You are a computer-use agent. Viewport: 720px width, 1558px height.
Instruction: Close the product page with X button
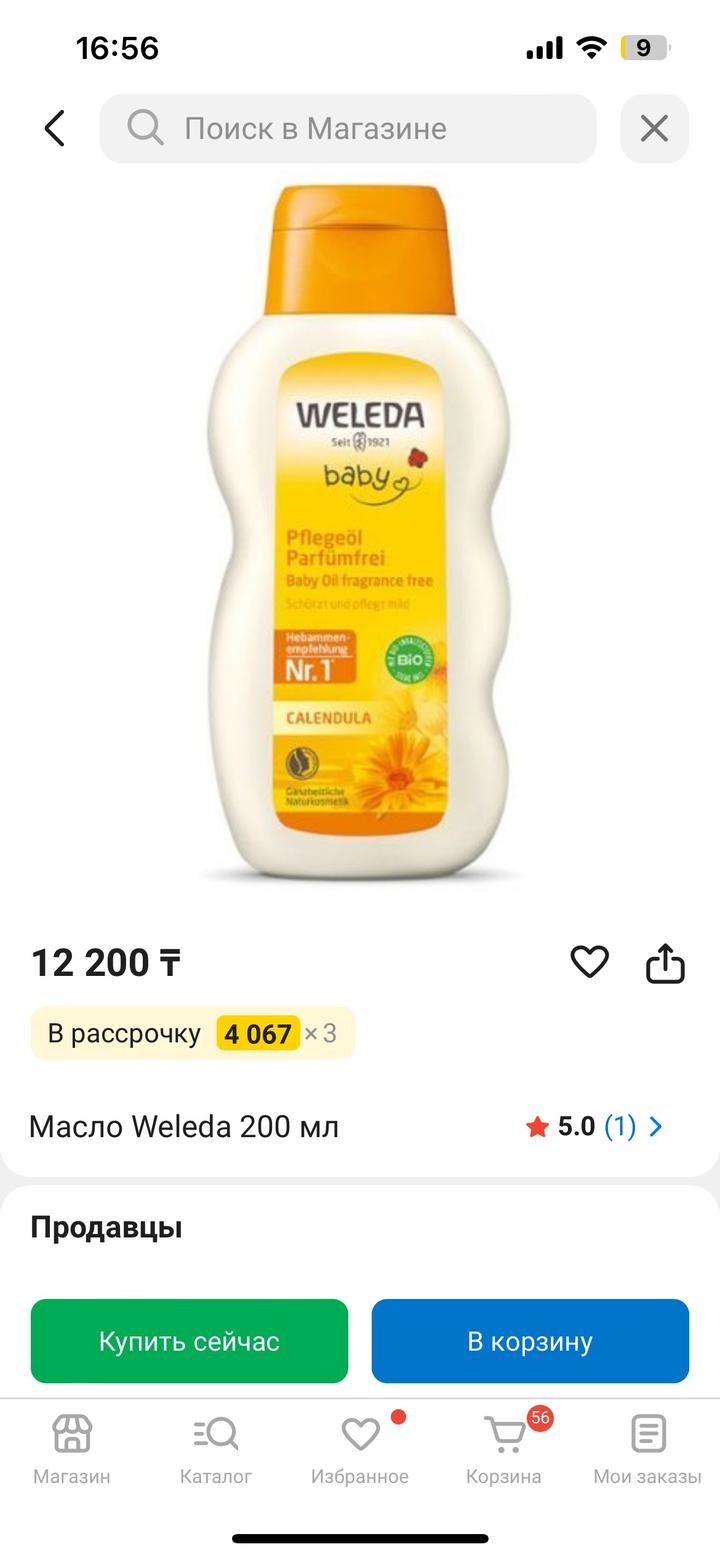click(x=654, y=129)
